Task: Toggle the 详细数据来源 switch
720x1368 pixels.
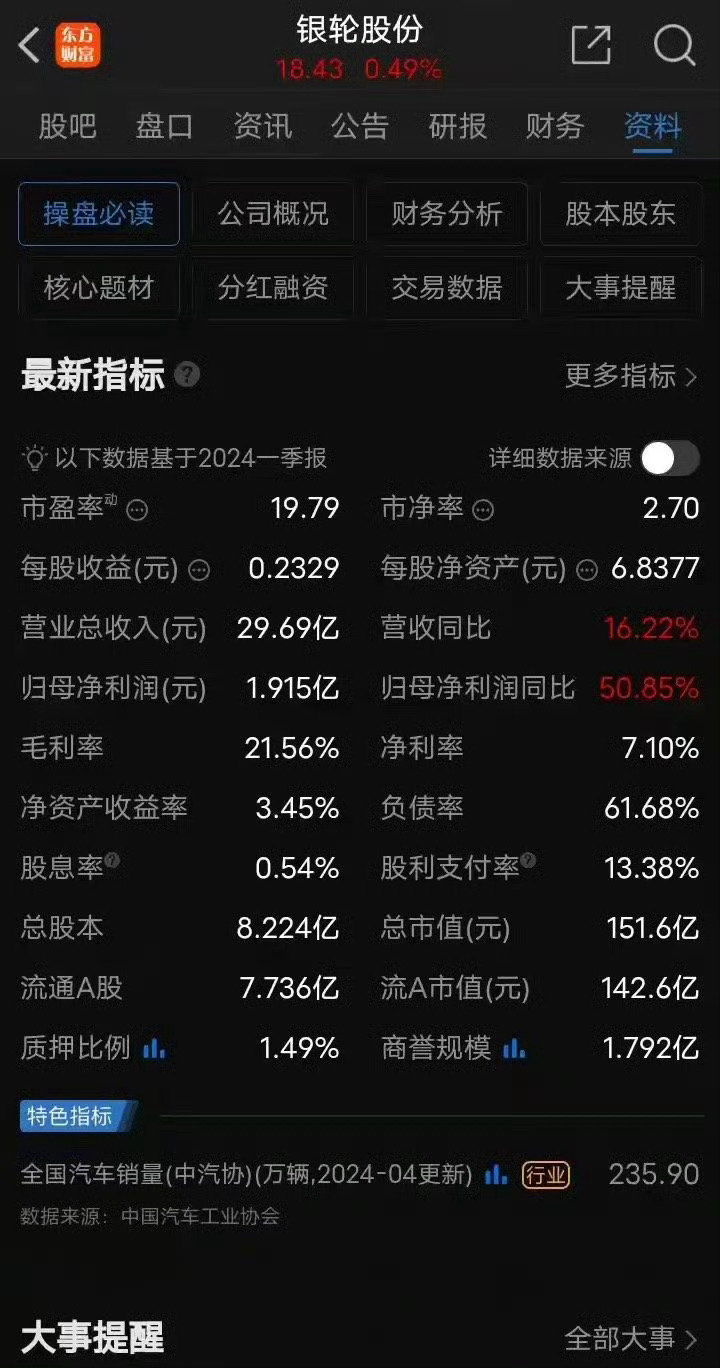Action: [x=670, y=458]
